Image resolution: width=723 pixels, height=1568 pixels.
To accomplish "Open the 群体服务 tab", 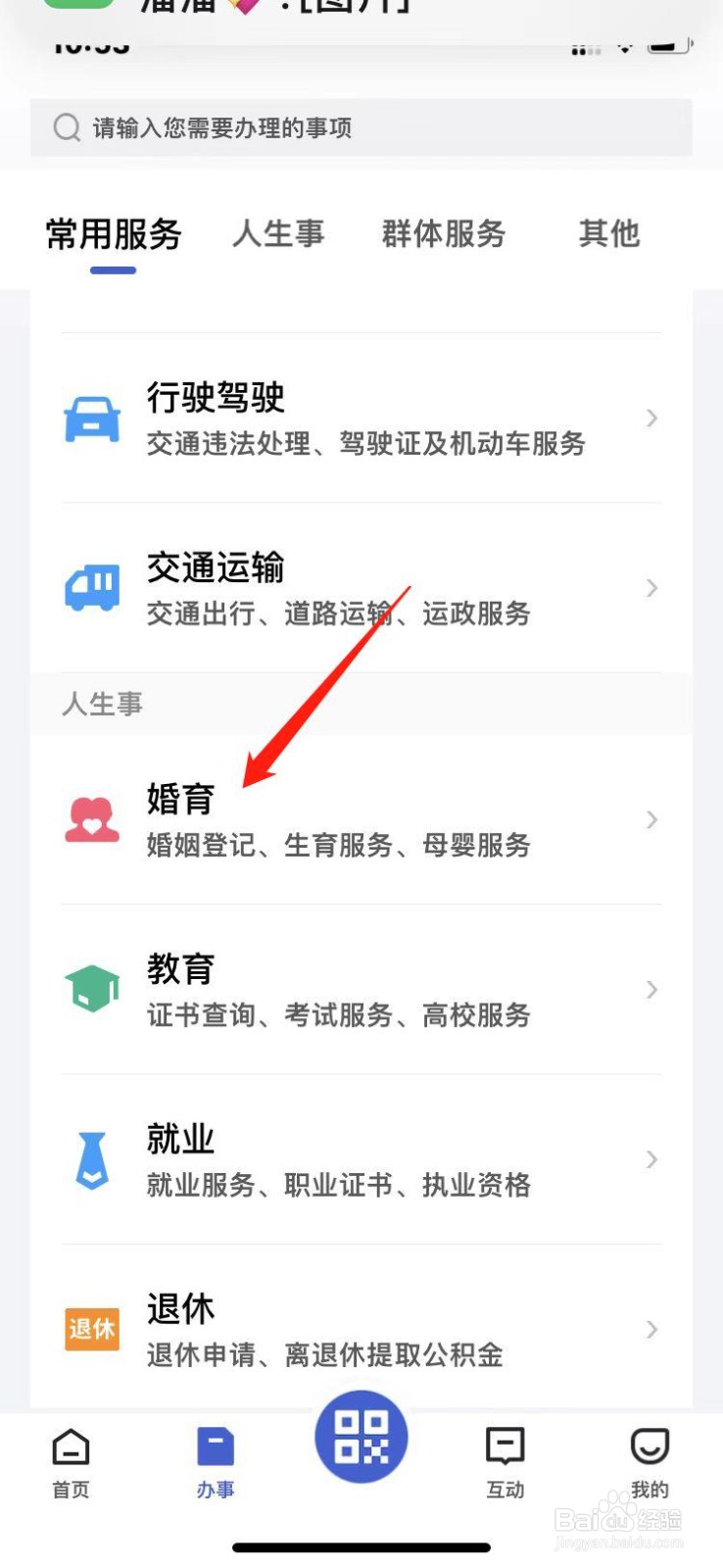I will (x=443, y=233).
